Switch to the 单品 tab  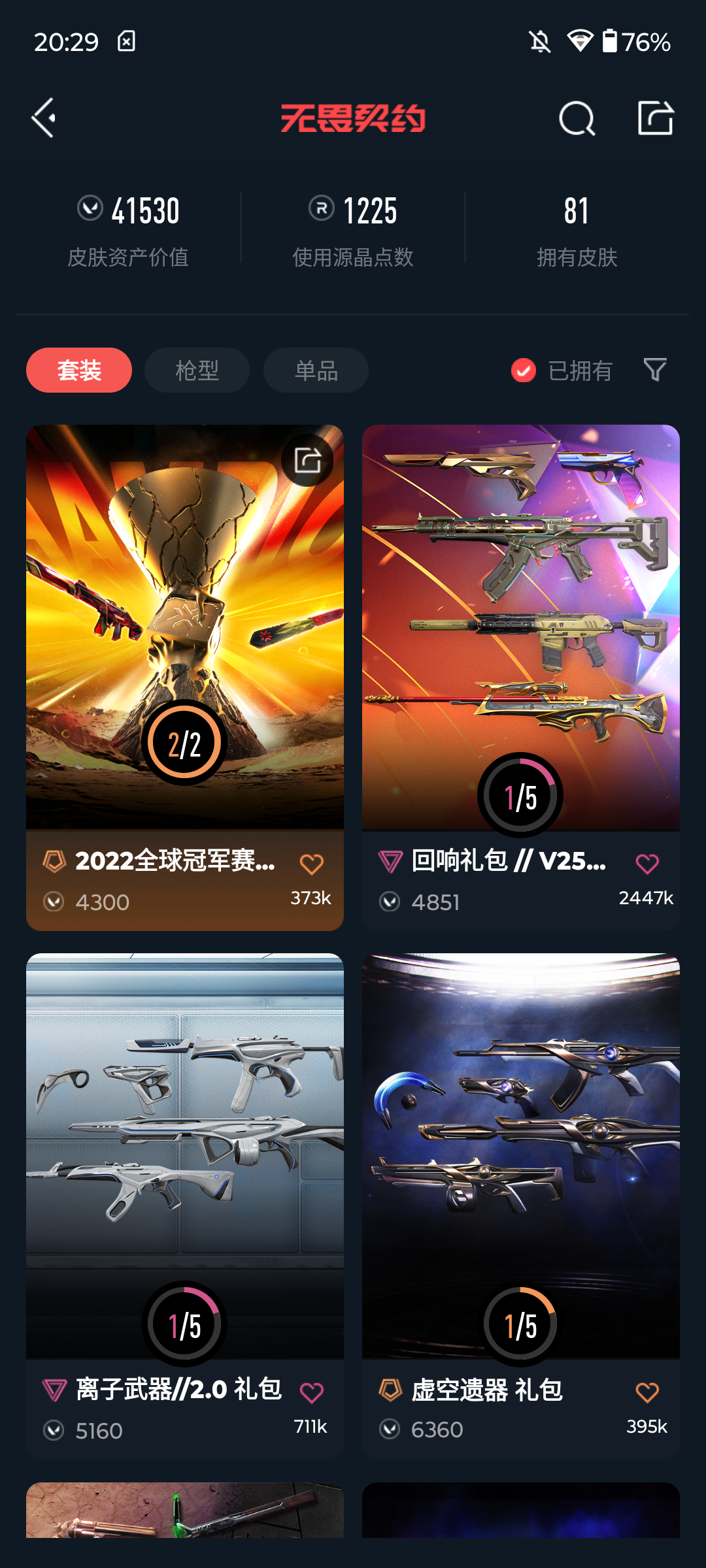tap(316, 370)
